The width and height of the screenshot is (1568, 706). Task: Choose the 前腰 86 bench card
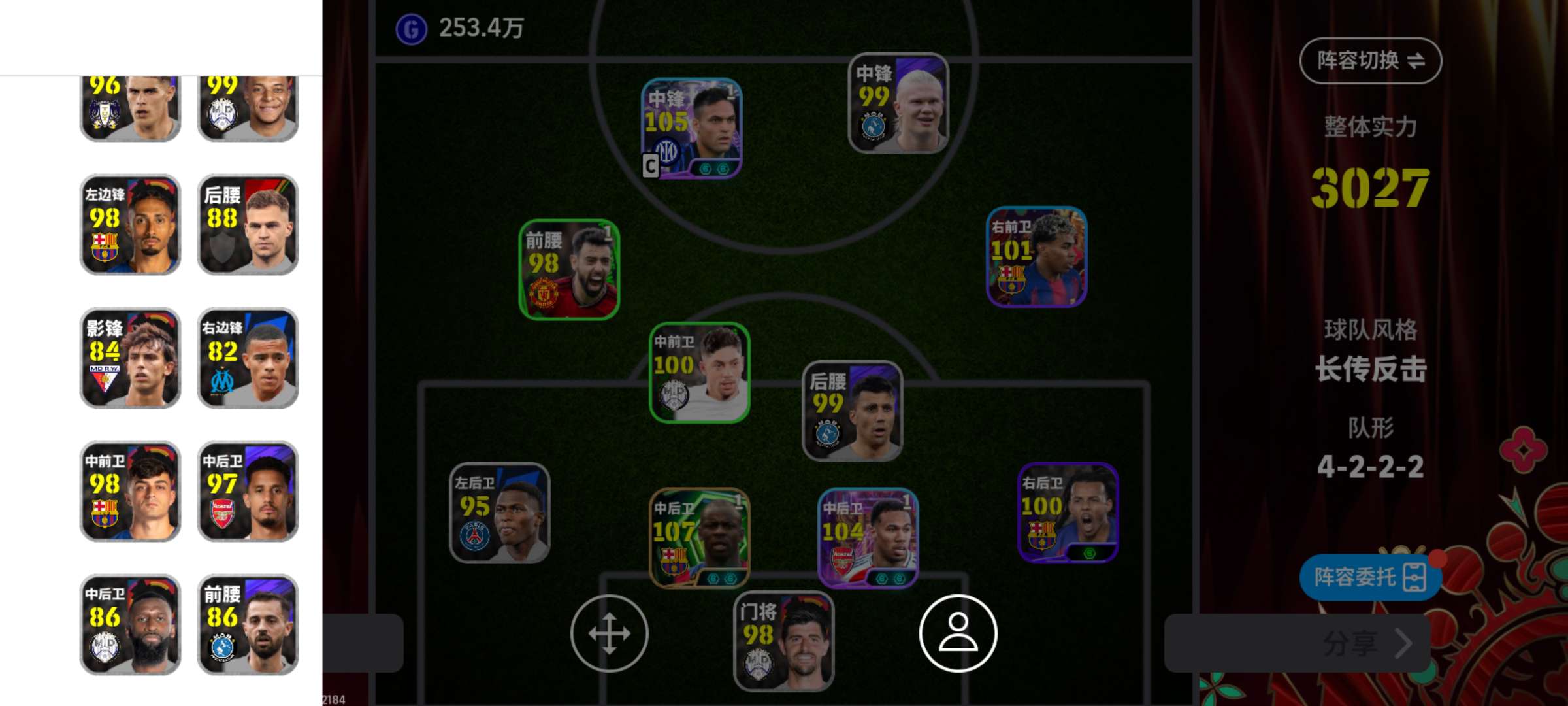pos(248,625)
